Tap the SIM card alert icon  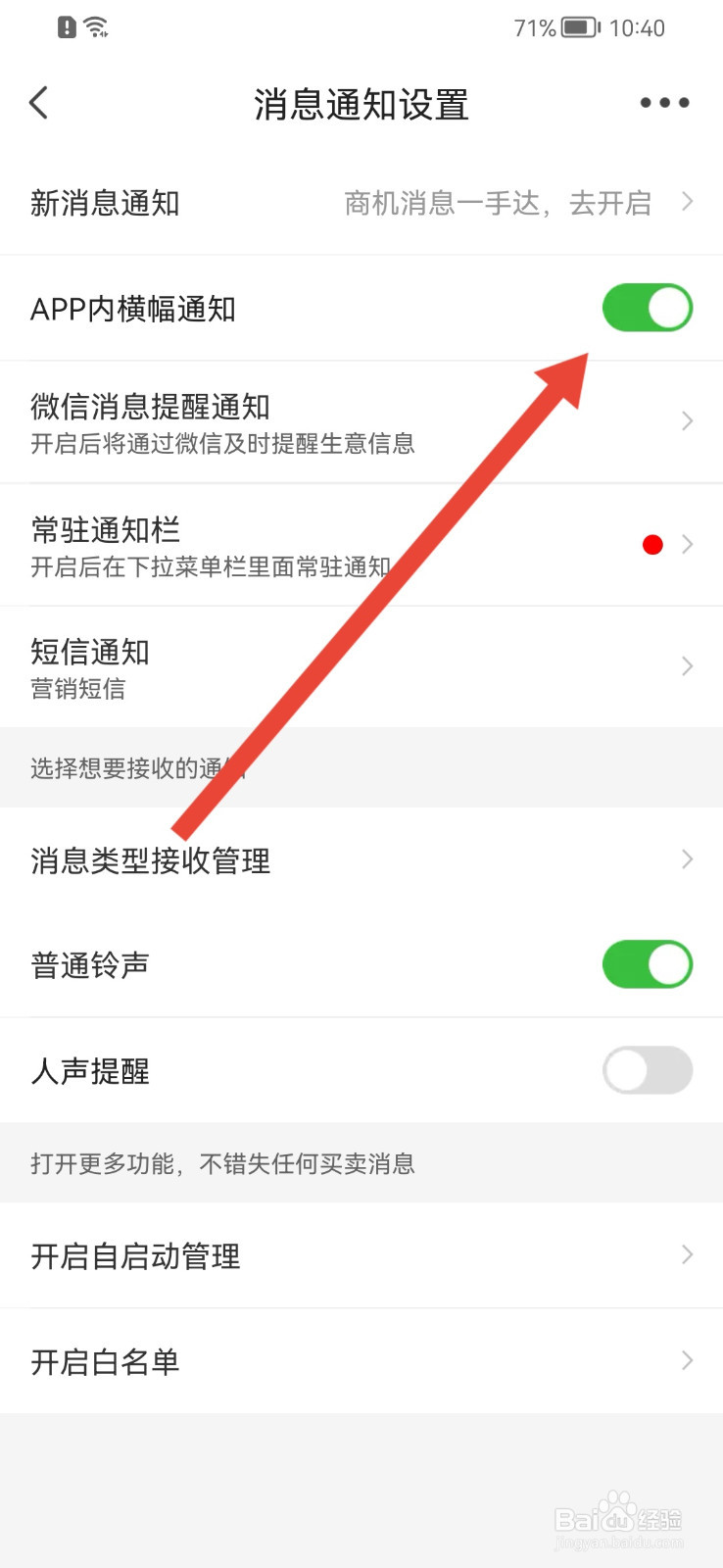(x=65, y=26)
